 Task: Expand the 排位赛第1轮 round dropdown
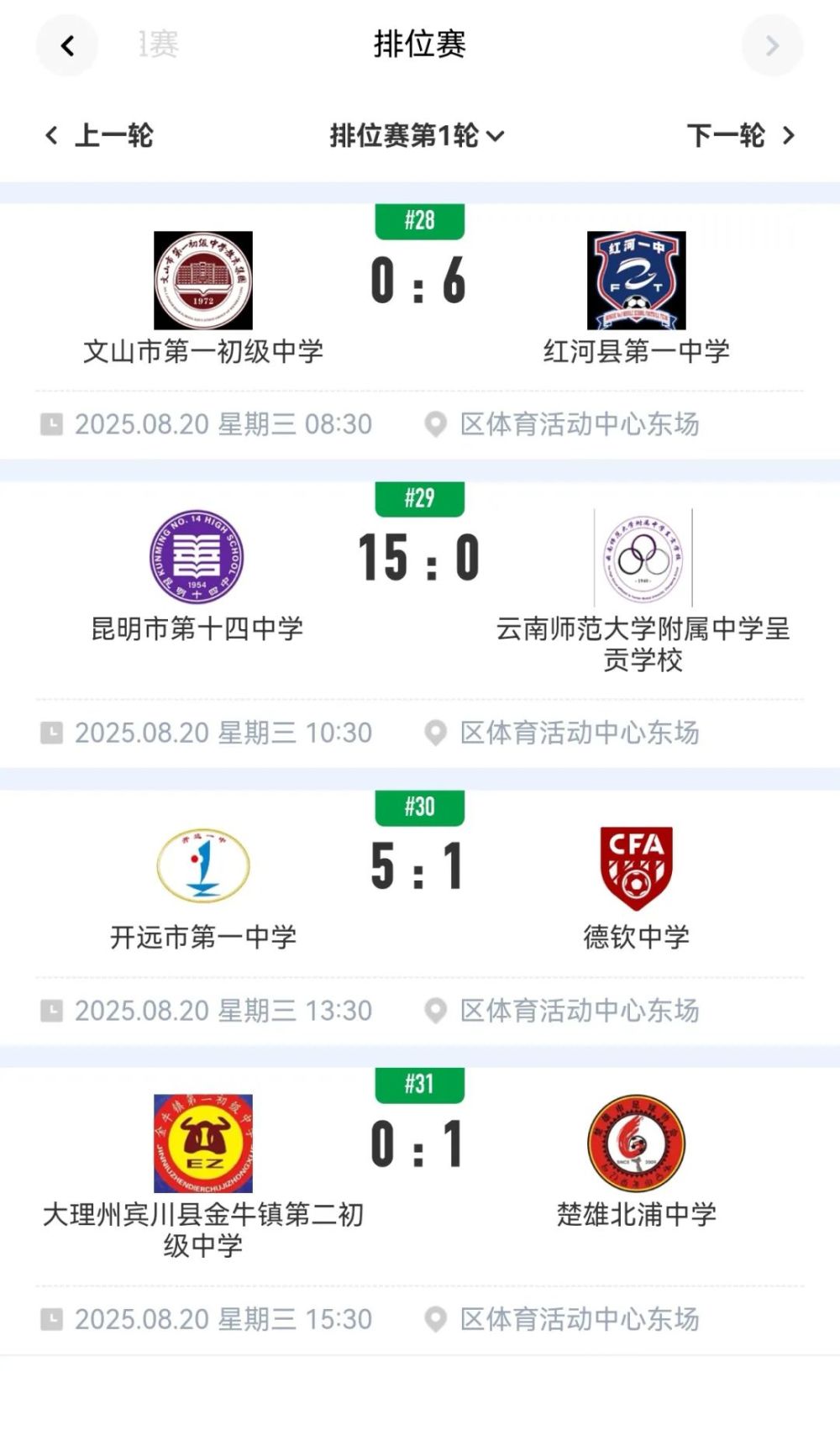(x=417, y=135)
